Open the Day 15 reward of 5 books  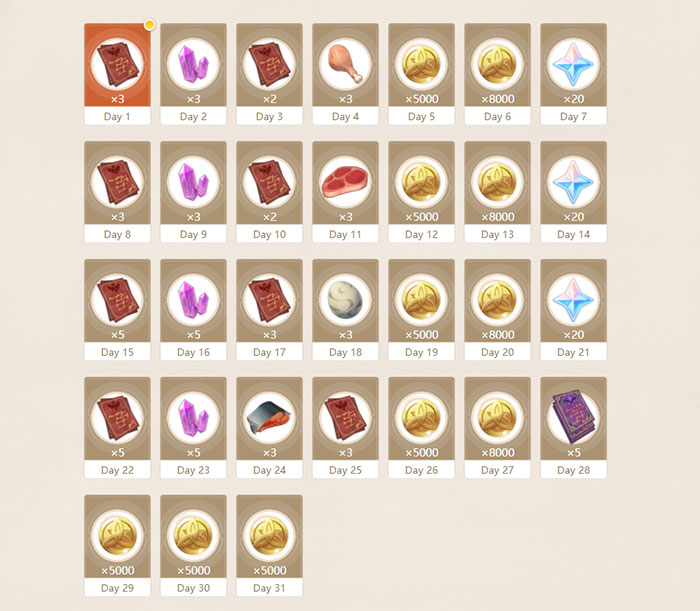(x=117, y=309)
